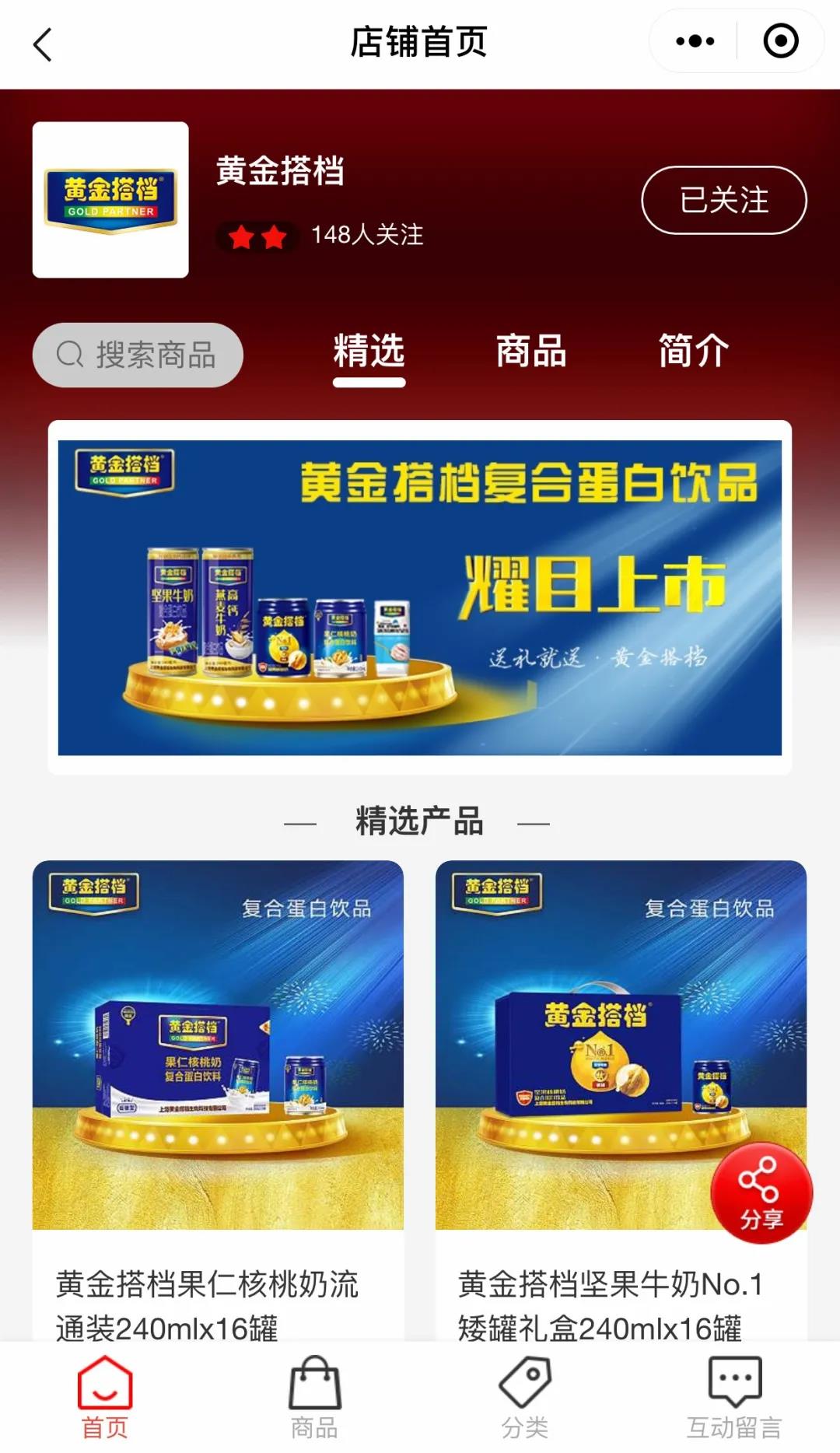Open the 搜索商品 search box
Viewport: 840px width, 1453px height.
pos(138,355)
